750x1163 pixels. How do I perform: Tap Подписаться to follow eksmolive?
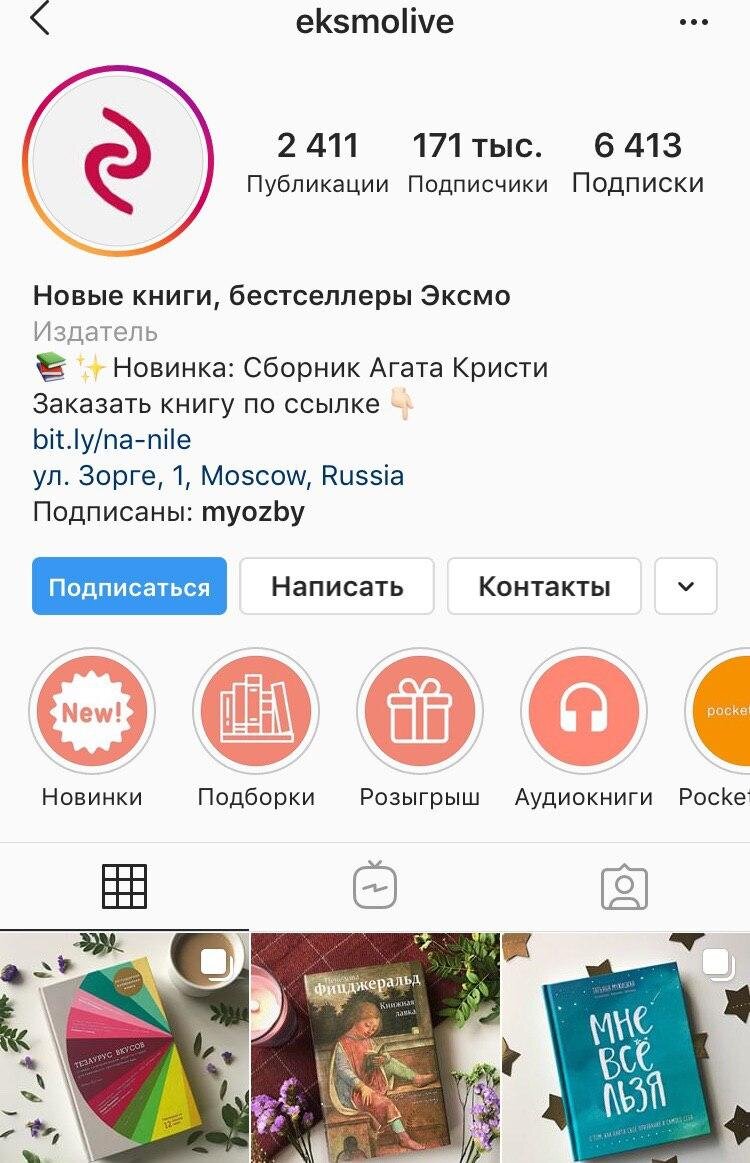point(129,586)
